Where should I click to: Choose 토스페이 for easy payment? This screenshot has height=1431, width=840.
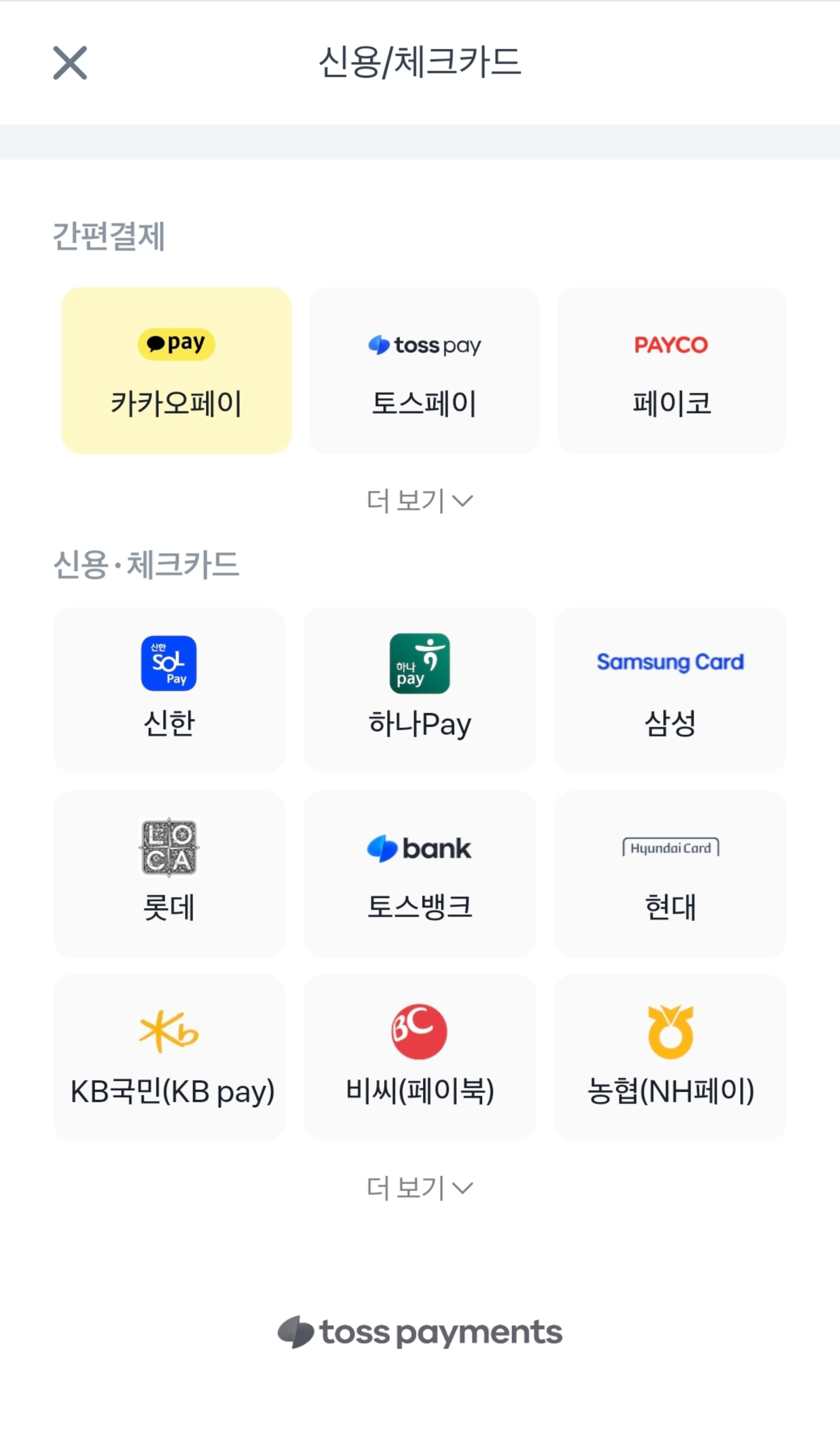coord(424,370)
